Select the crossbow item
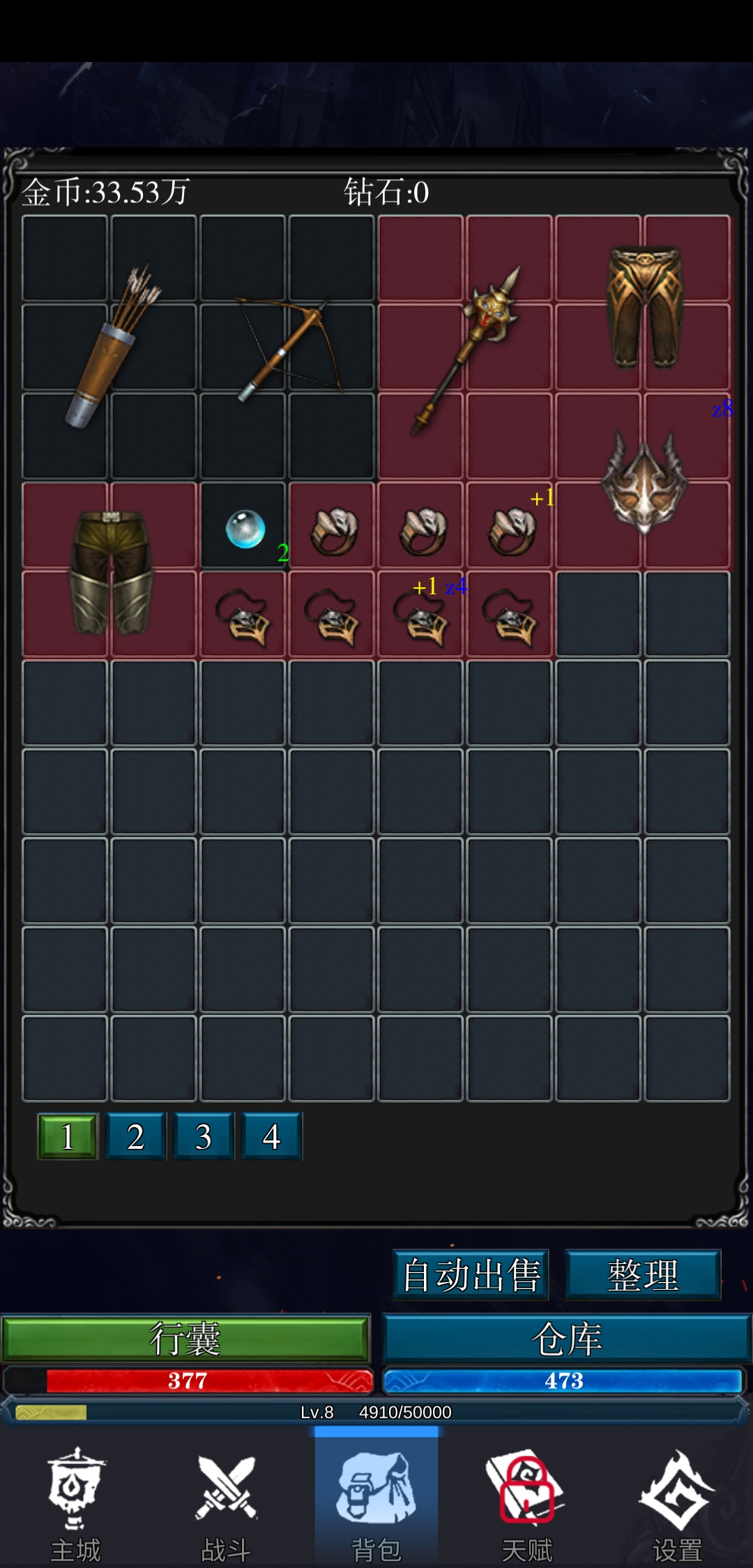The image size is (753, 1568). (x=287, y=347)
